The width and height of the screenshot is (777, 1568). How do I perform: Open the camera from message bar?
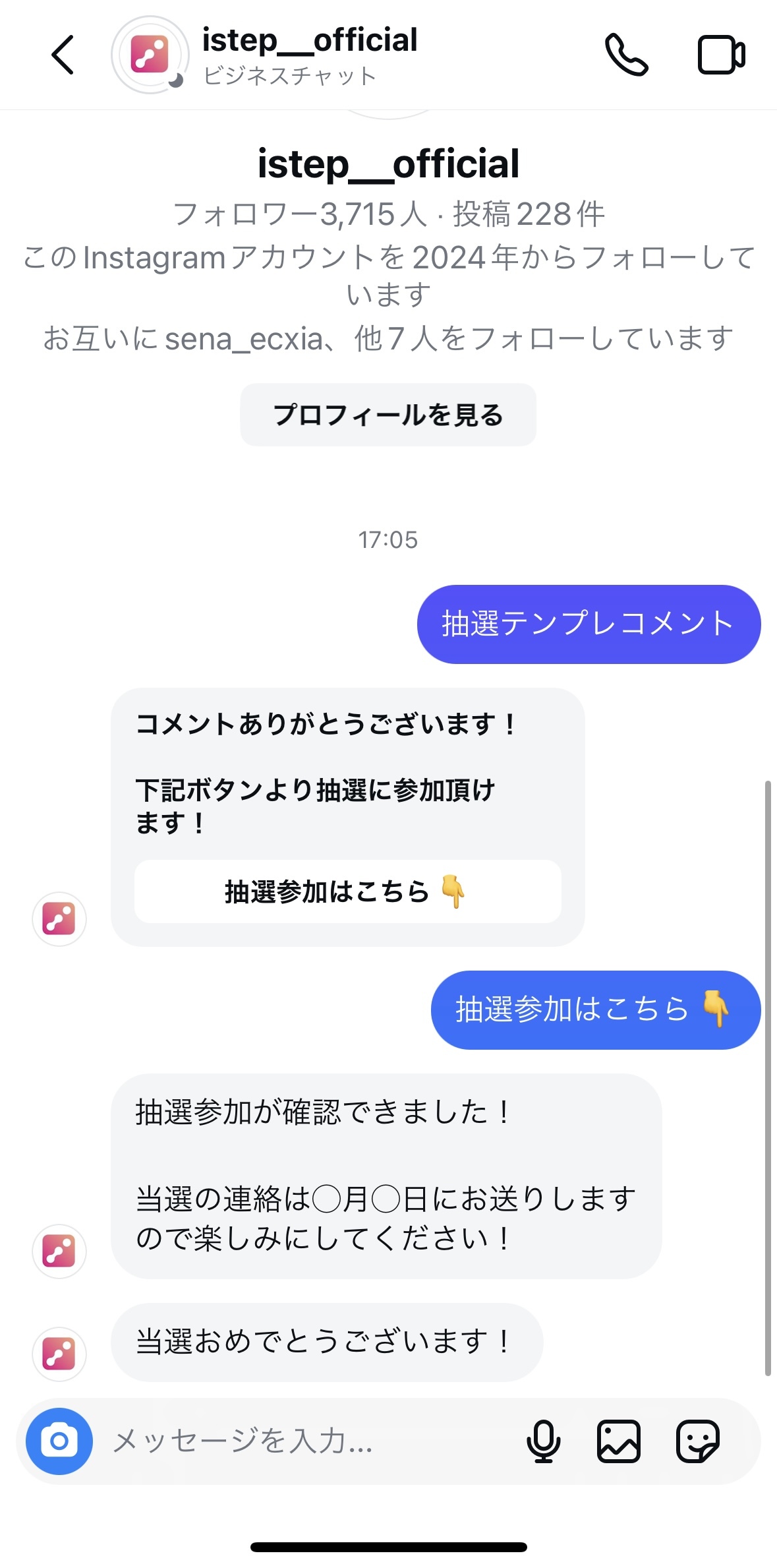pos(59,1441)
